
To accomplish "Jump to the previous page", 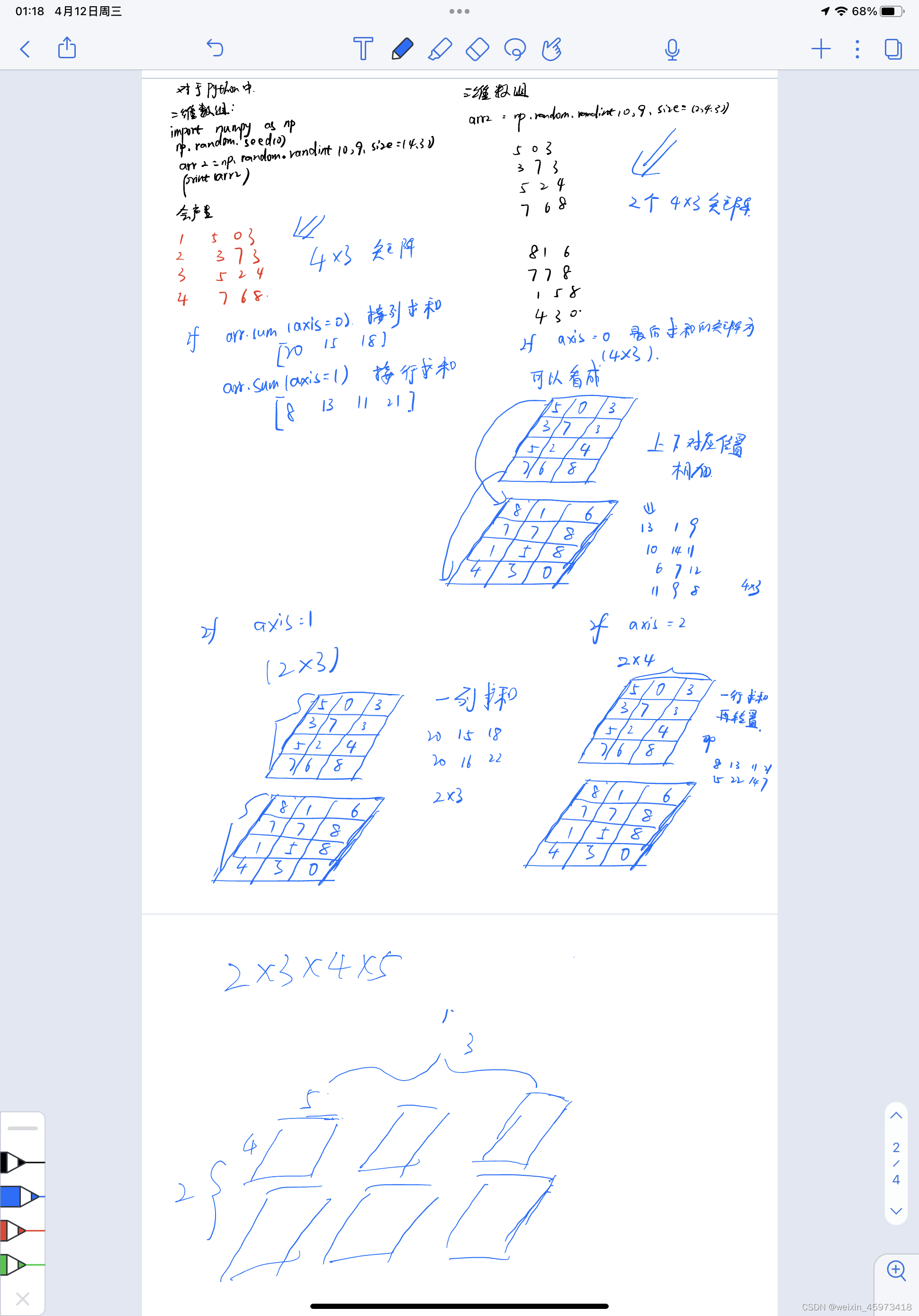I will coord(895,1116).
